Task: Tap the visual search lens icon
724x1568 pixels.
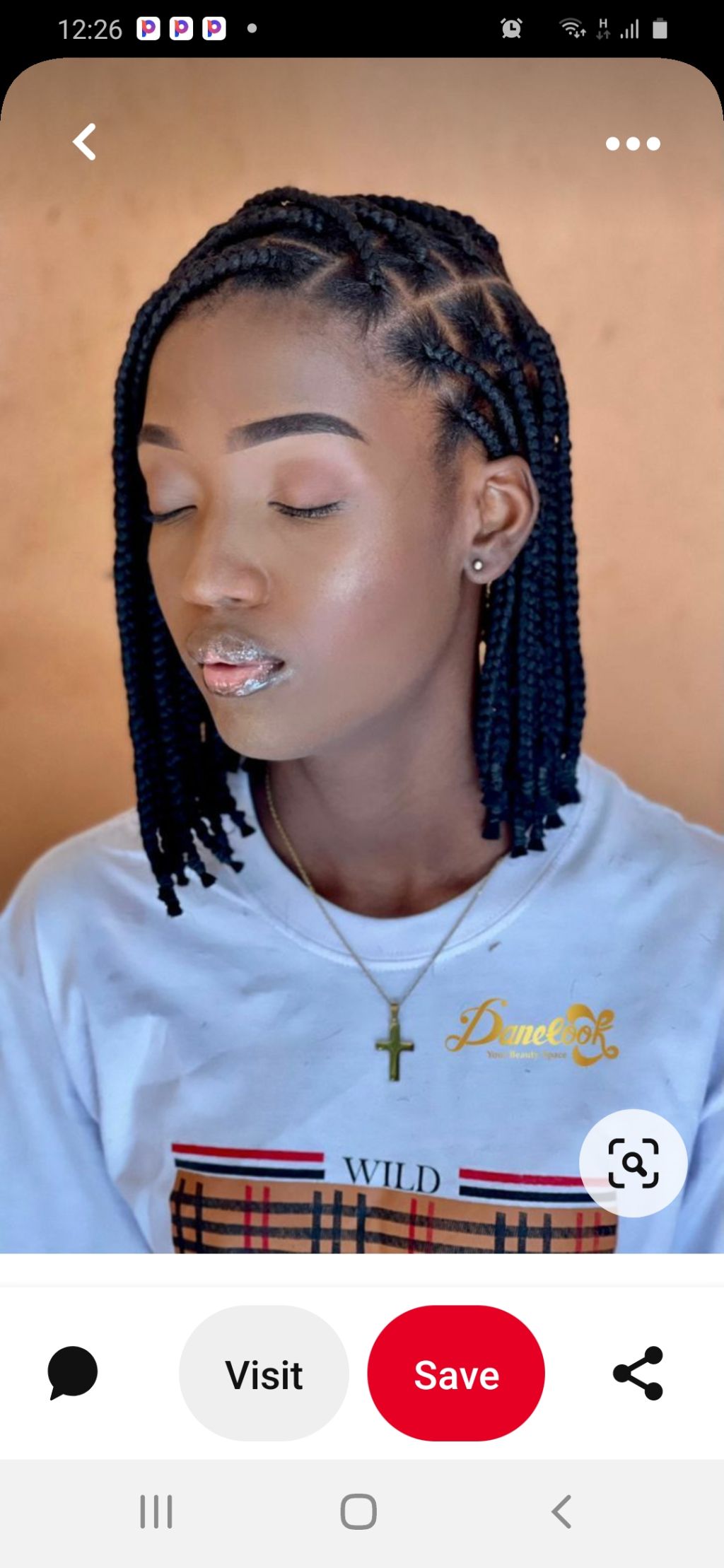Action: [633, 1163]
